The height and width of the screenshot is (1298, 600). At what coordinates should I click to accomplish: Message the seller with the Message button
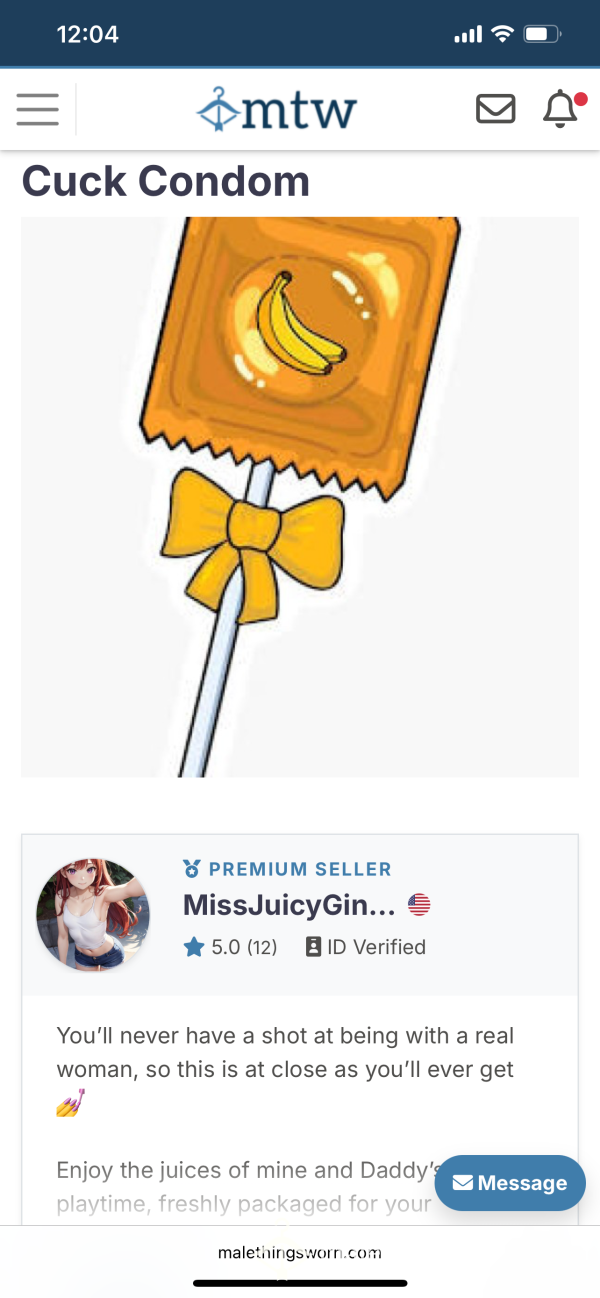point(510,1183)
